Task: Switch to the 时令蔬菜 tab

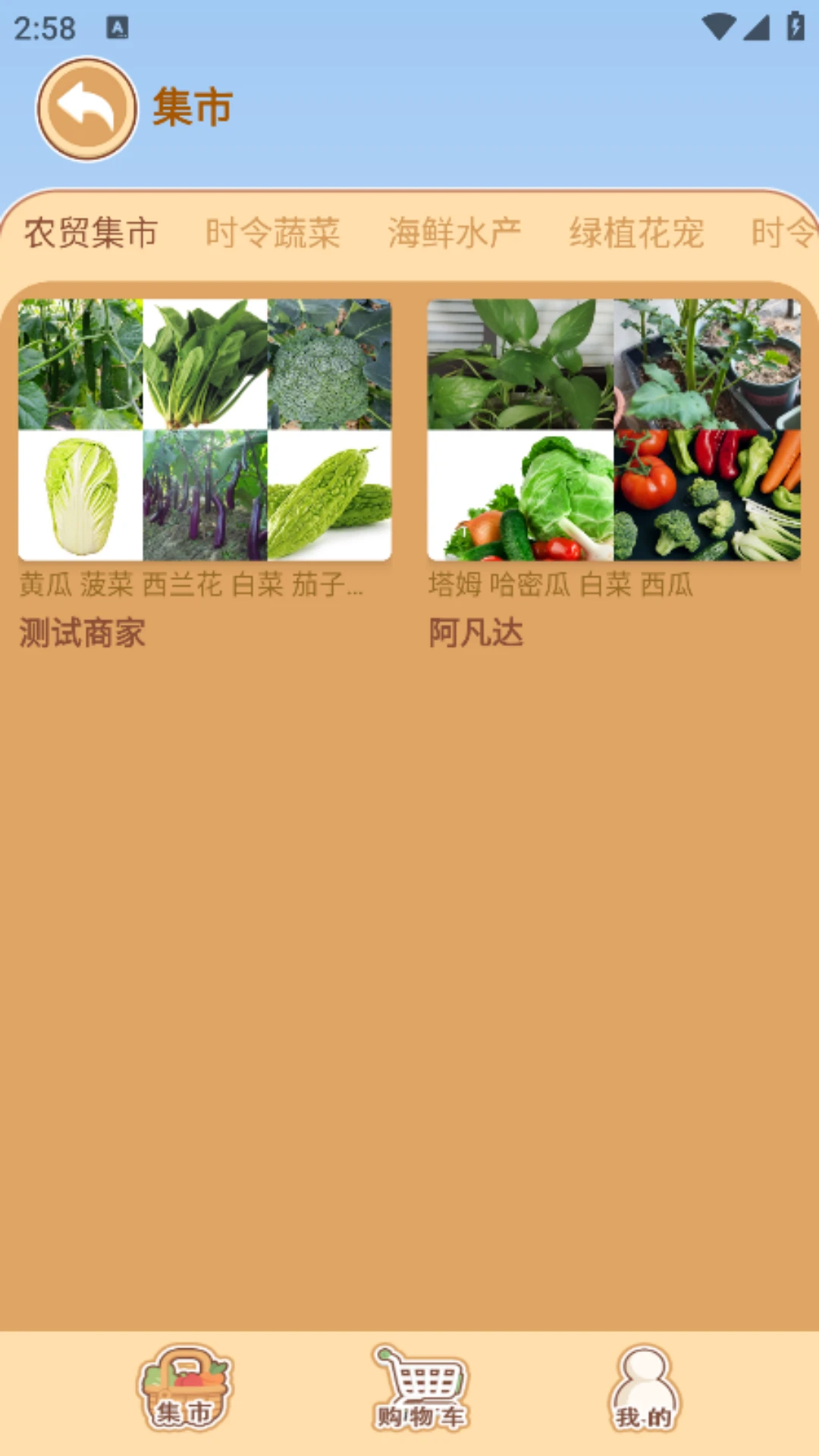Action: [x=272, y=232]
